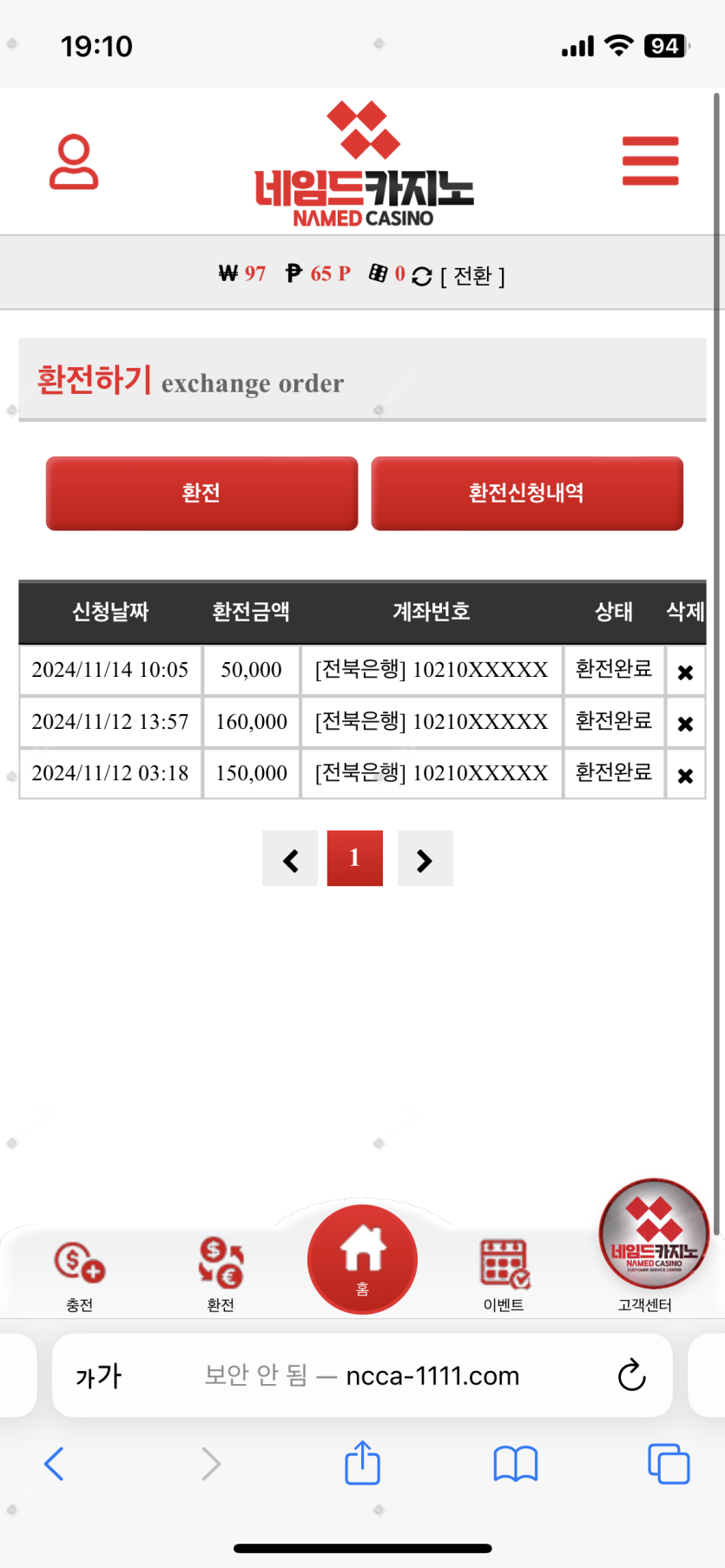Delete the 2024/11/12 03:18 exchange record
This screenshot has height=1568, width=725.
(x=685, y=775)
